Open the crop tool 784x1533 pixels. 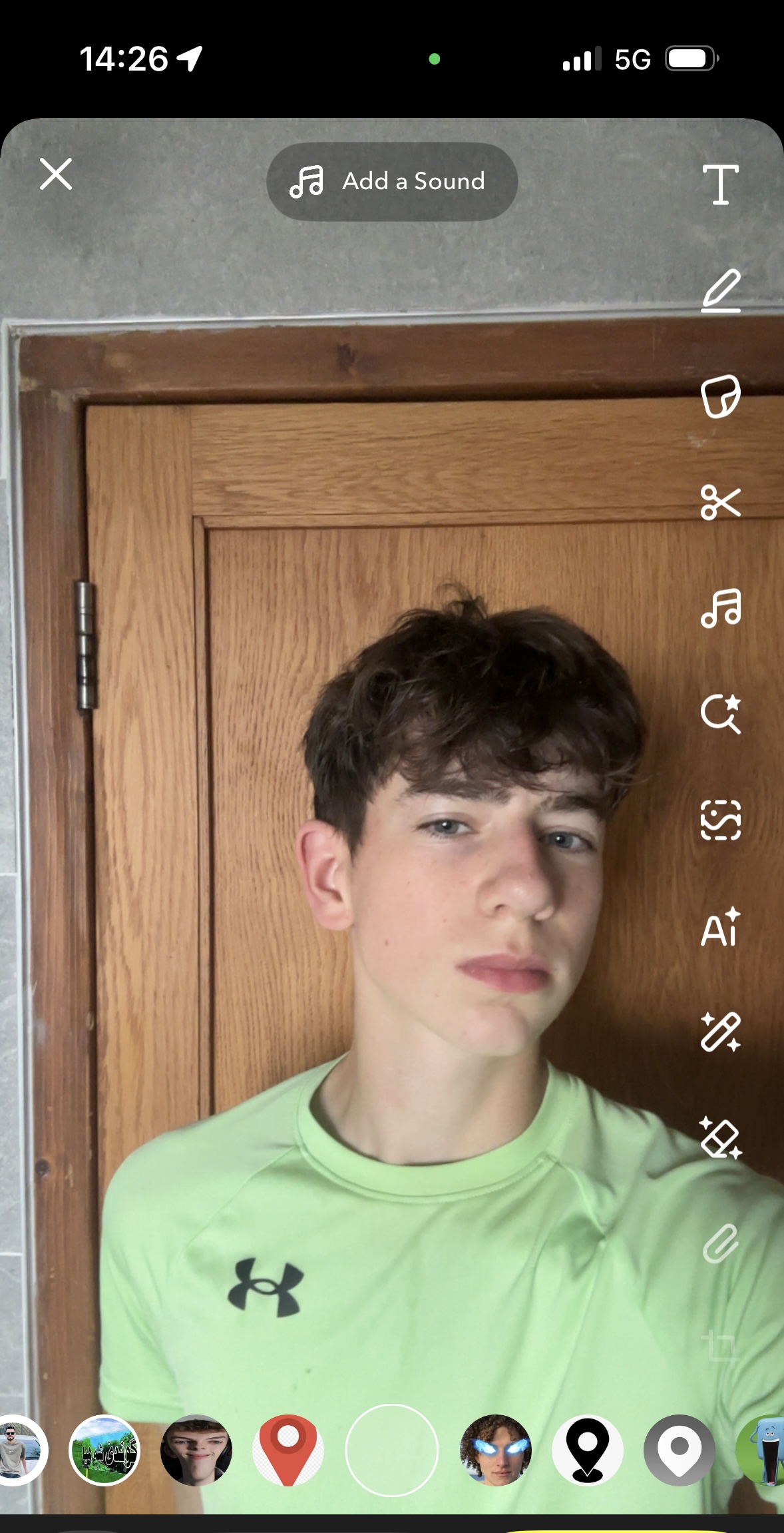click(x=721, y=1347)
